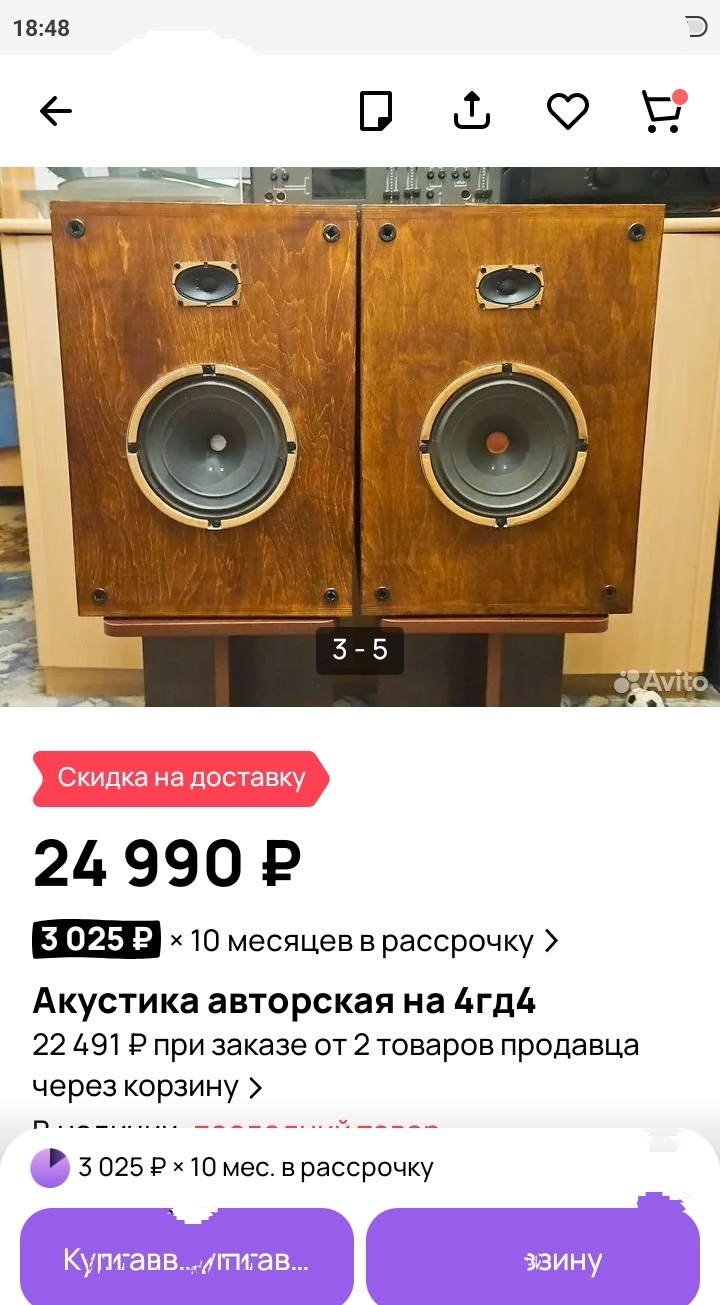Image resolution: width=720 pixels, height=1305 pixels.
Task: Open the note icon in the app bar
Action: coord(376,111)
